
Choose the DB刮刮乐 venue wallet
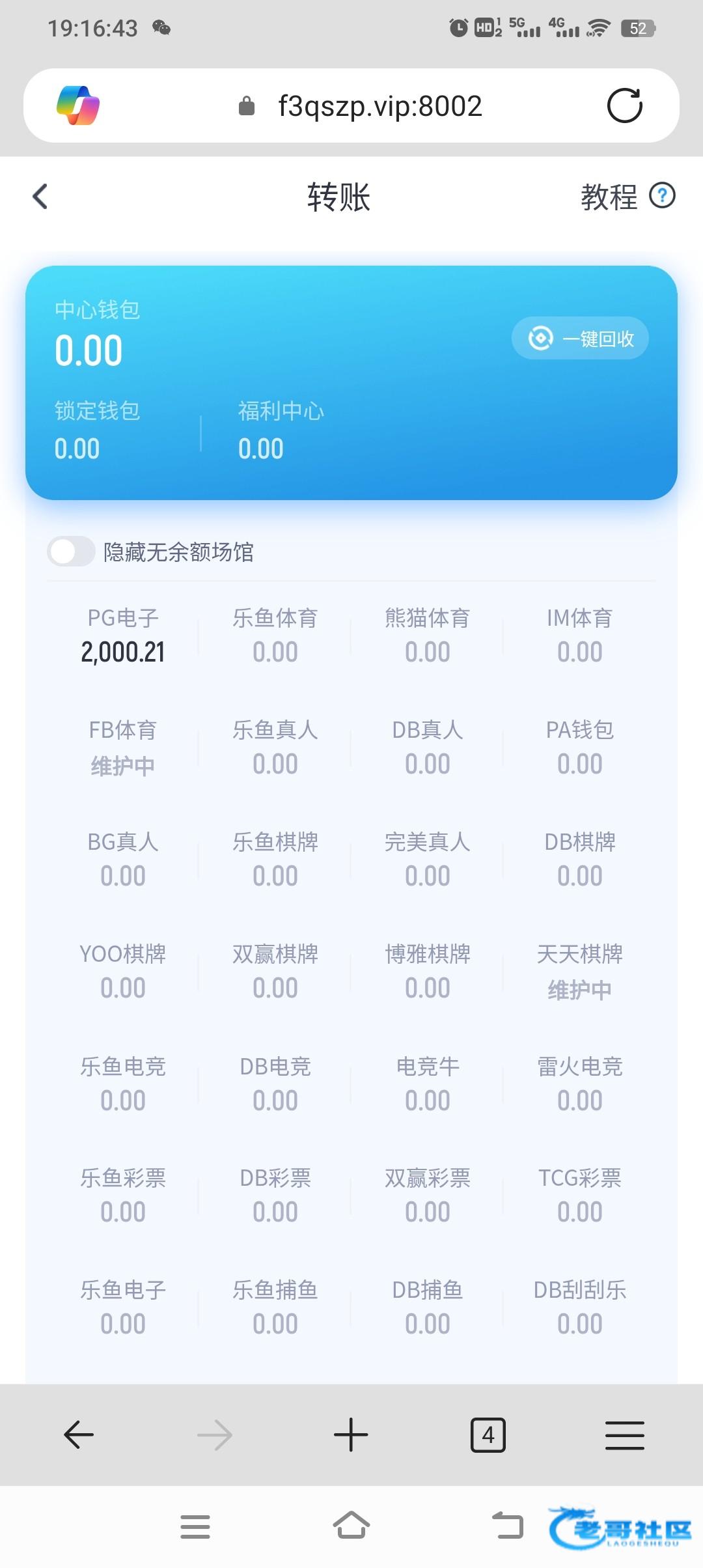click(x=580, y=1308)
